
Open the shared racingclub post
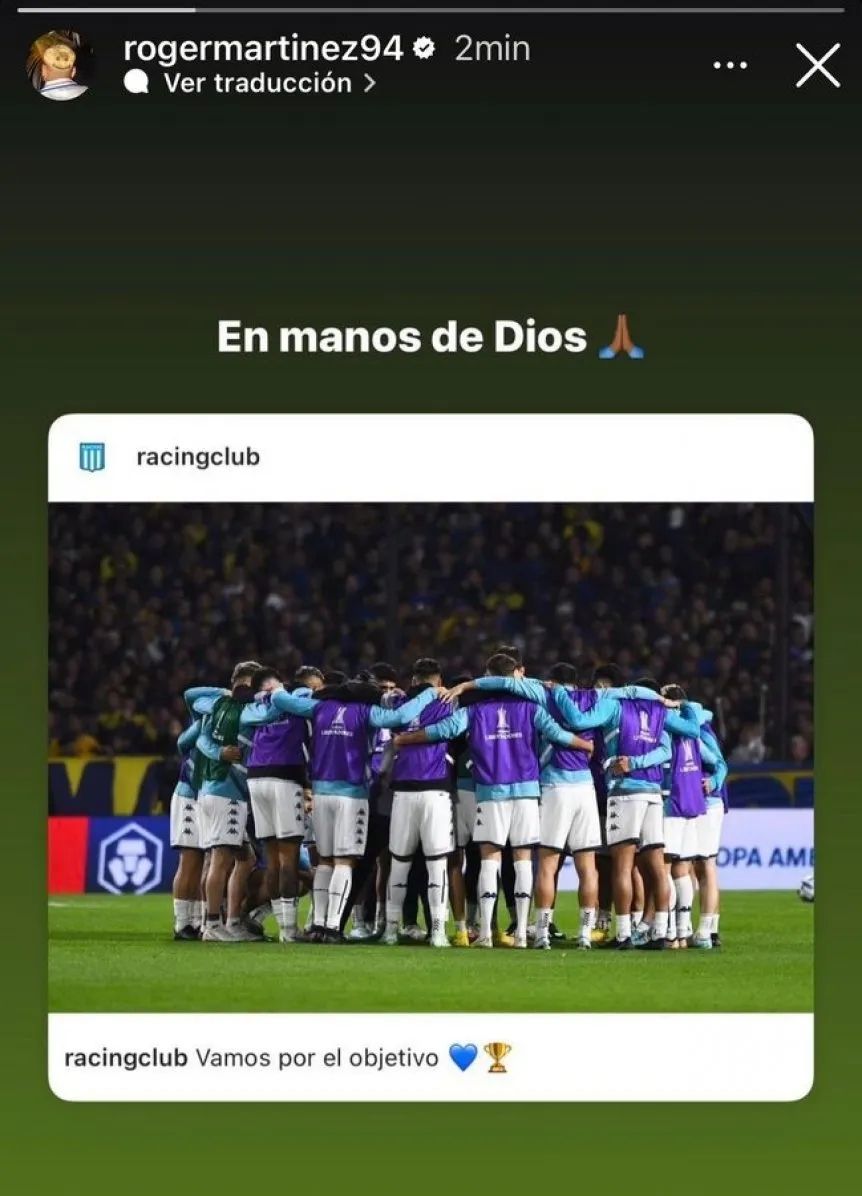[x=430, y=756]
